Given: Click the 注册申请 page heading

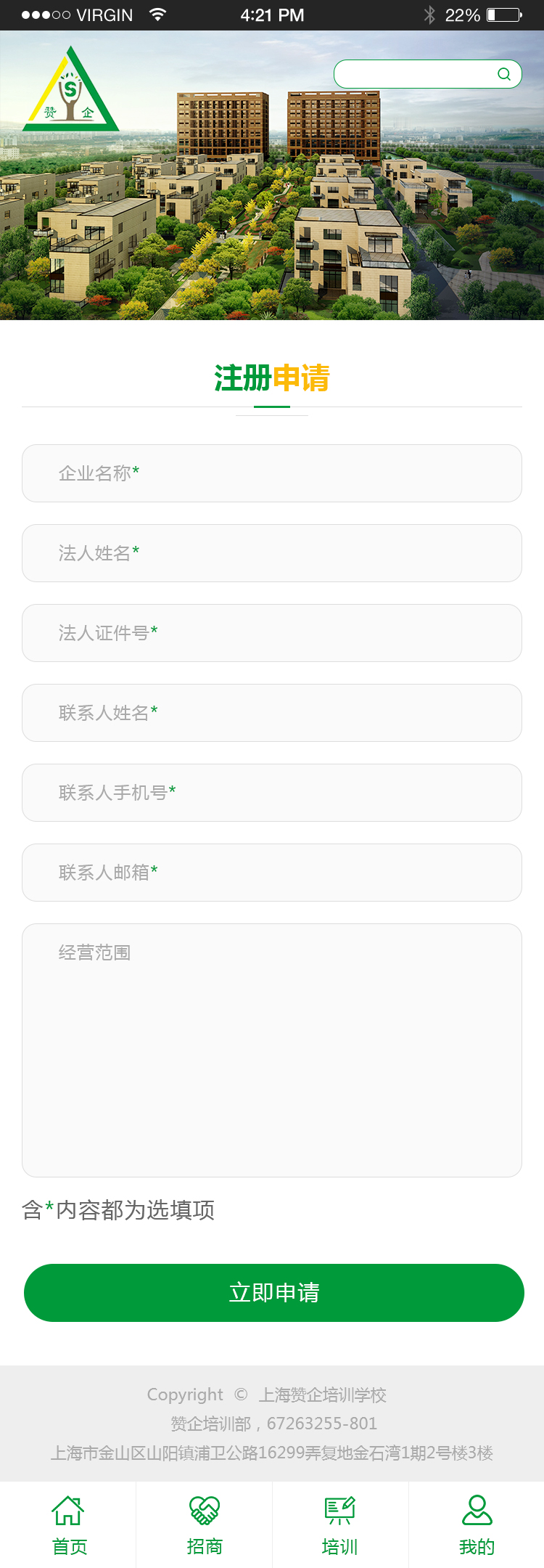Looking at the screenshot, I should pos(272,377).
